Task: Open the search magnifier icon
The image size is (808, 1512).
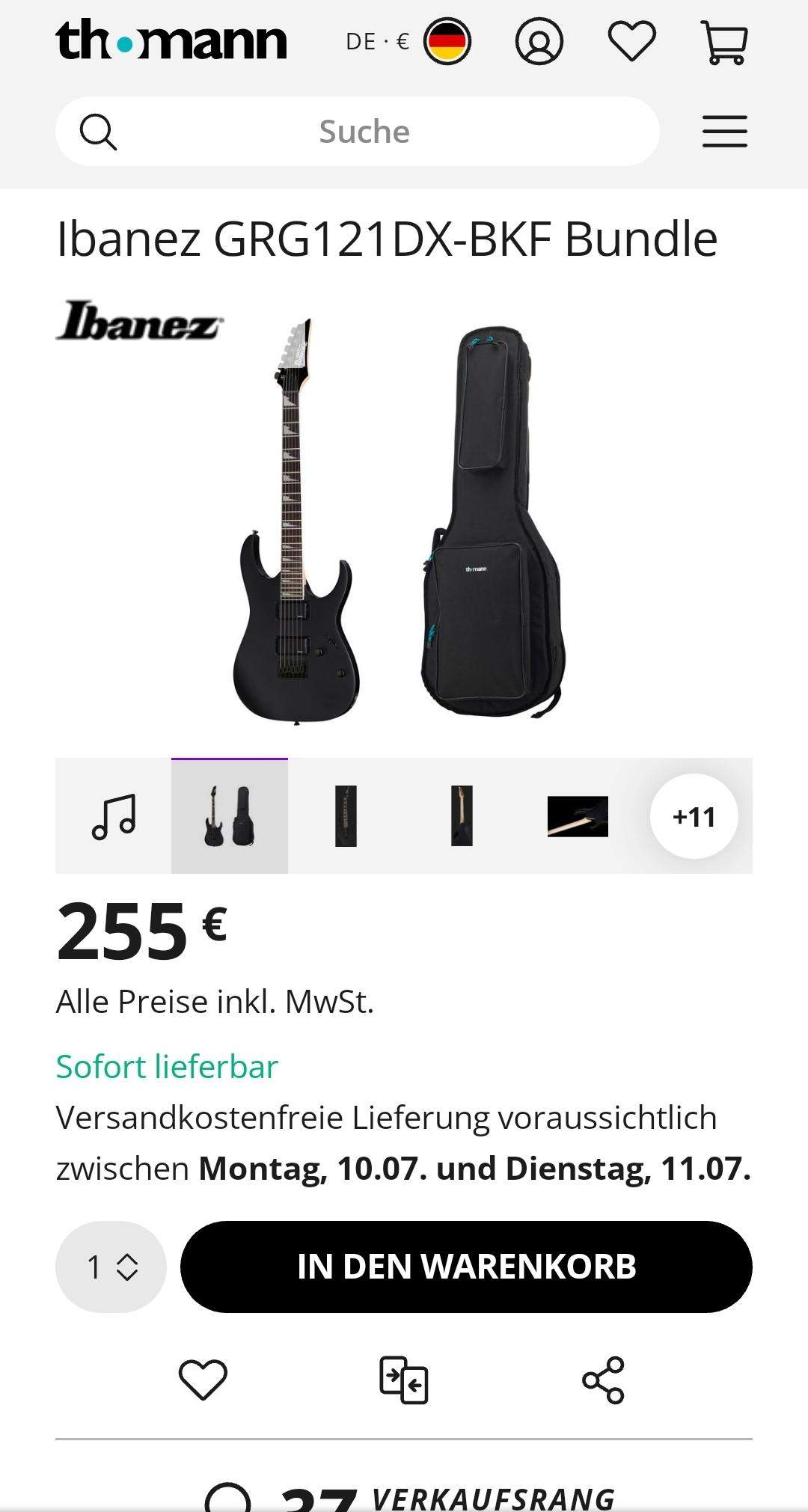Action: [100, 130]
